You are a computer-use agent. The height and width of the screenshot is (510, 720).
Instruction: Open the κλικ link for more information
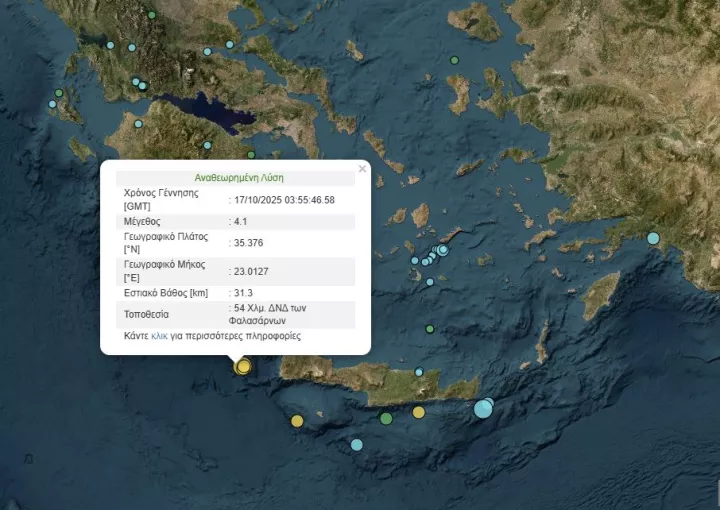point(159,337)
